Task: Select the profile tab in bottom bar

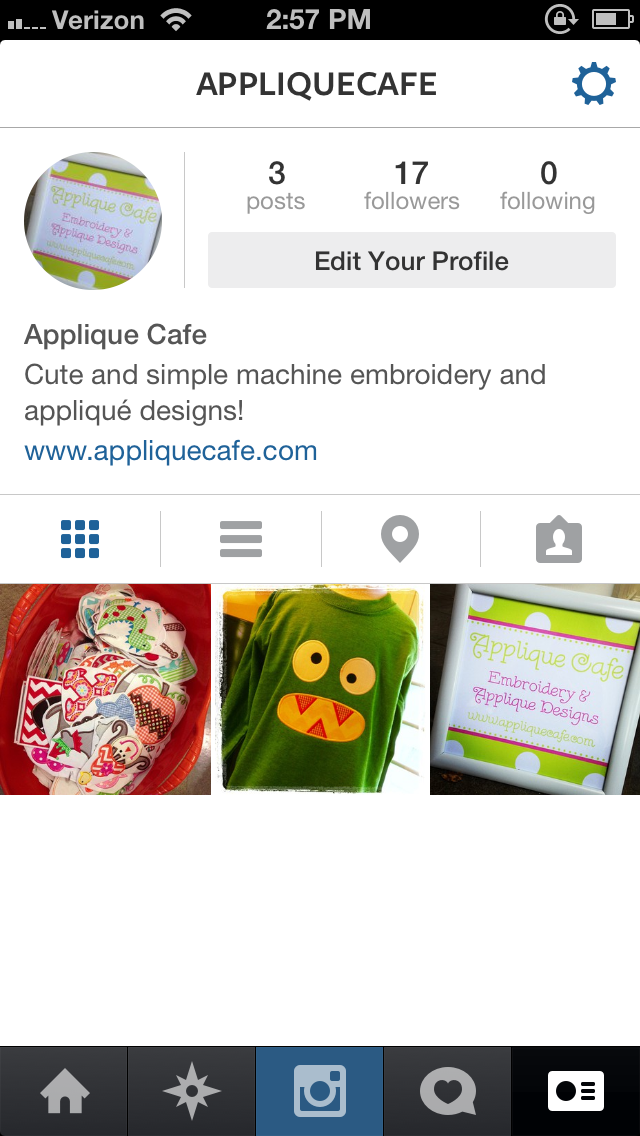Action: (576, 1091)
